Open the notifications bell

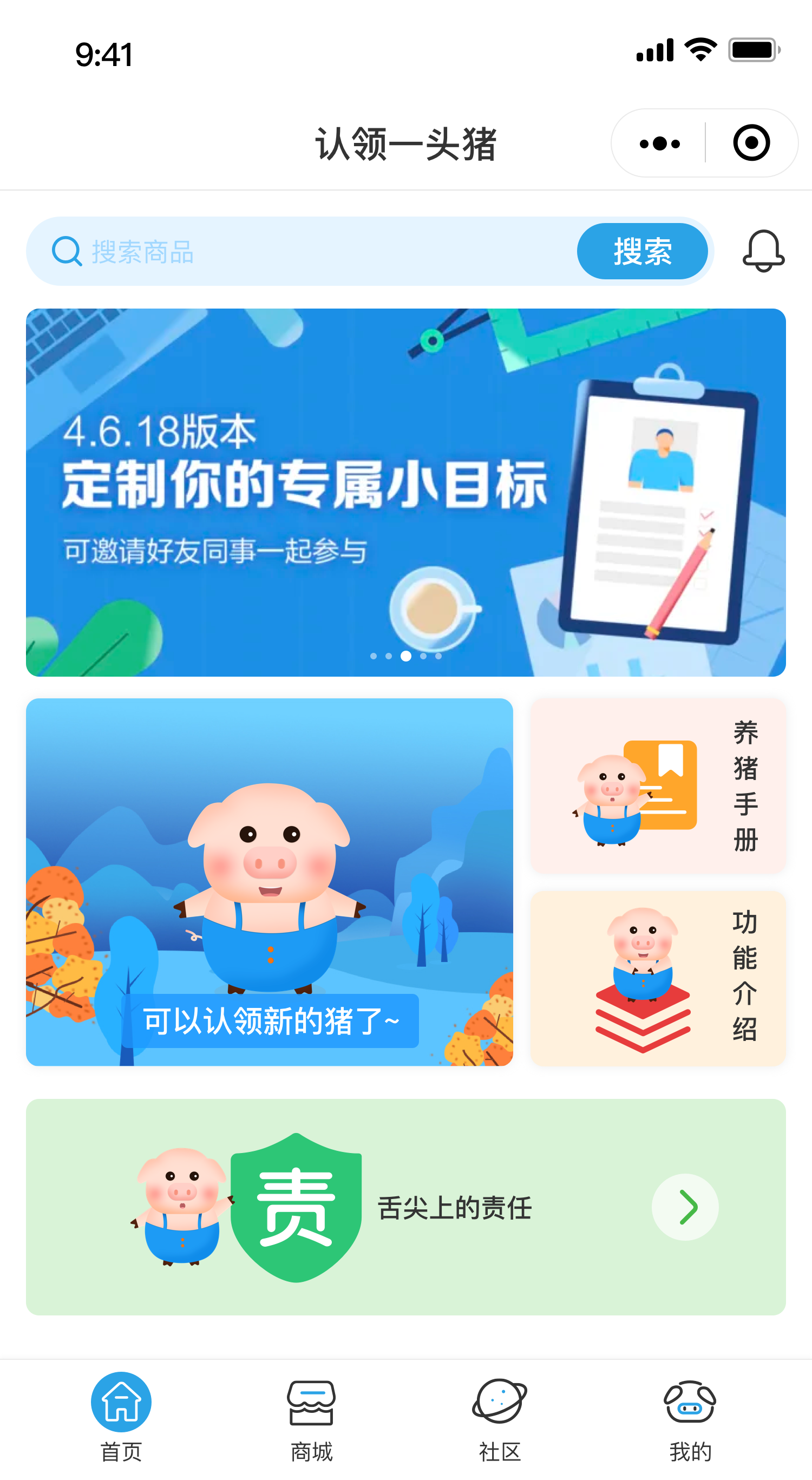(763, 252)
